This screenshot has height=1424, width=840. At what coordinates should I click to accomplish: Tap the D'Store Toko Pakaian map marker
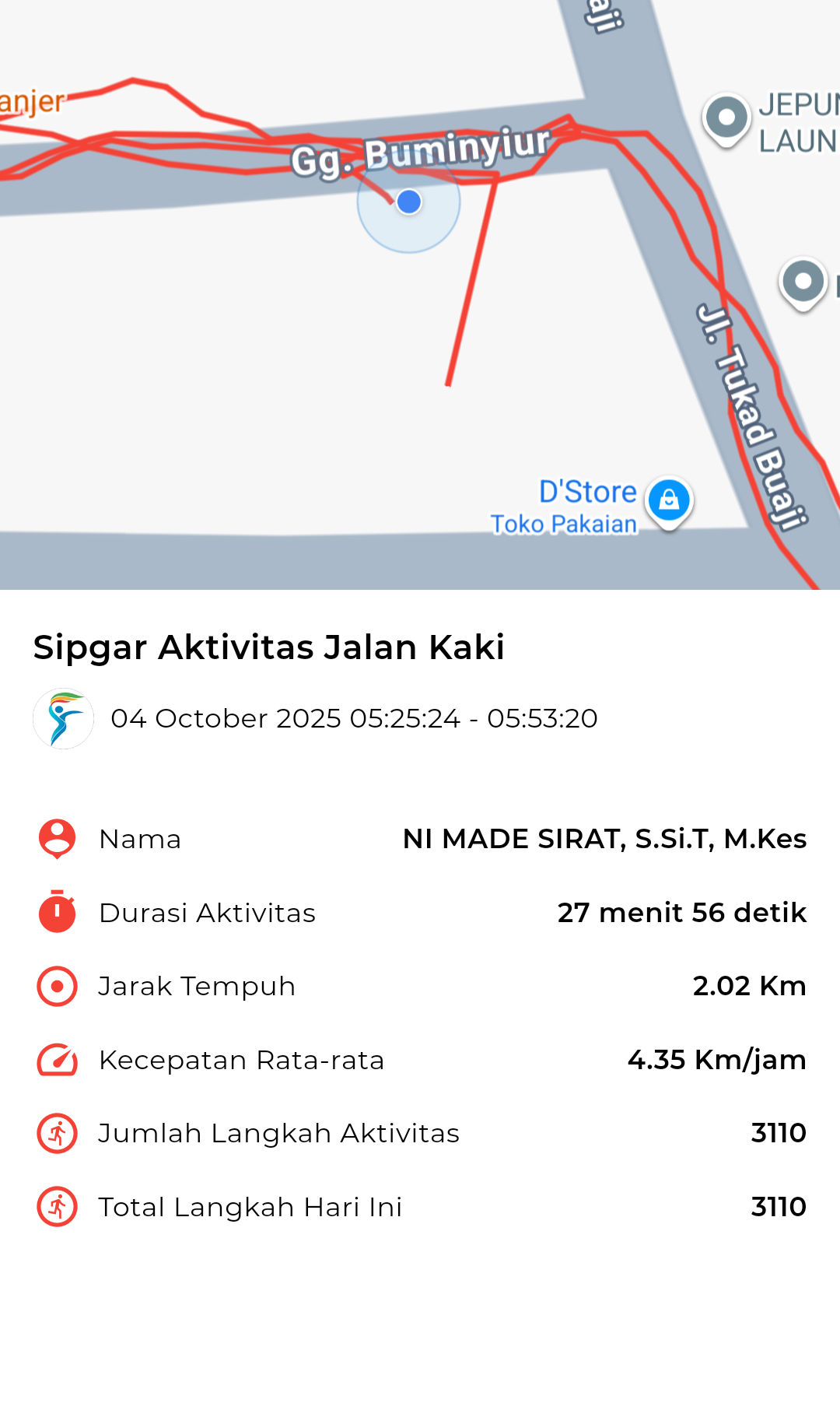coord(669,500)
